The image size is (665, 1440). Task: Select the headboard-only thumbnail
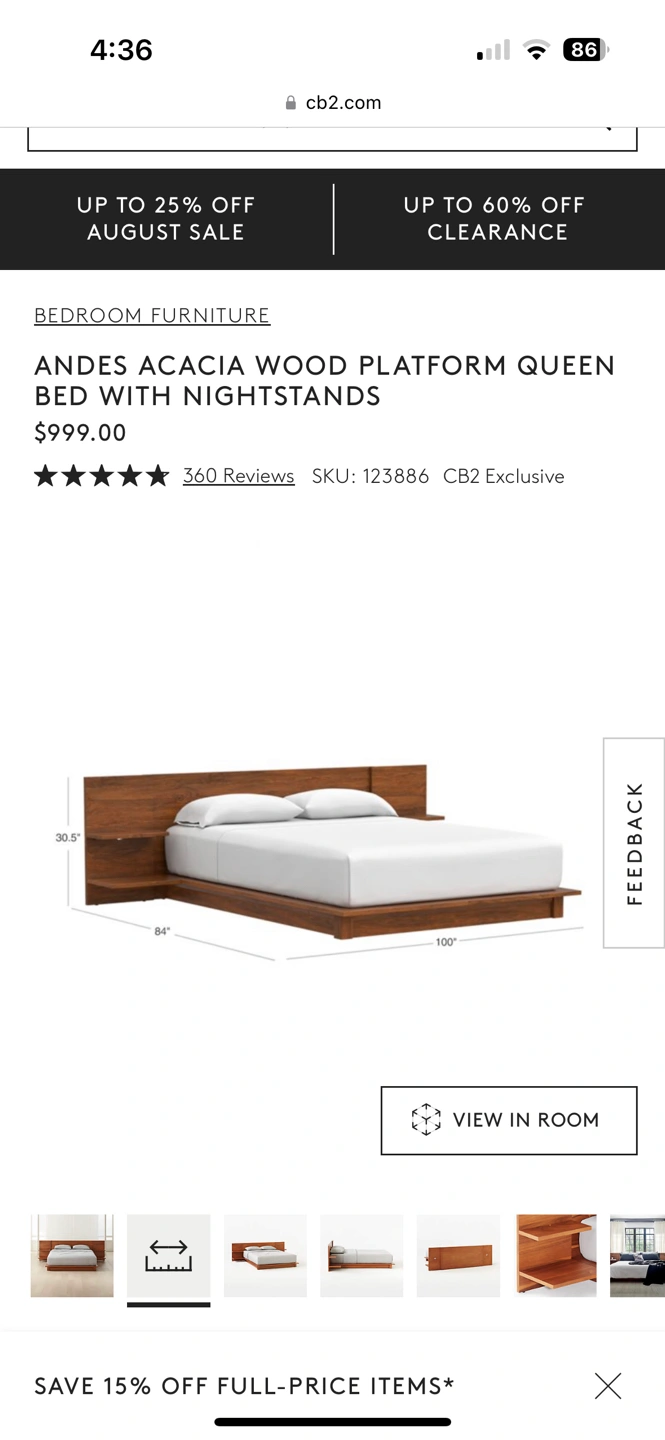point(458,1256)
